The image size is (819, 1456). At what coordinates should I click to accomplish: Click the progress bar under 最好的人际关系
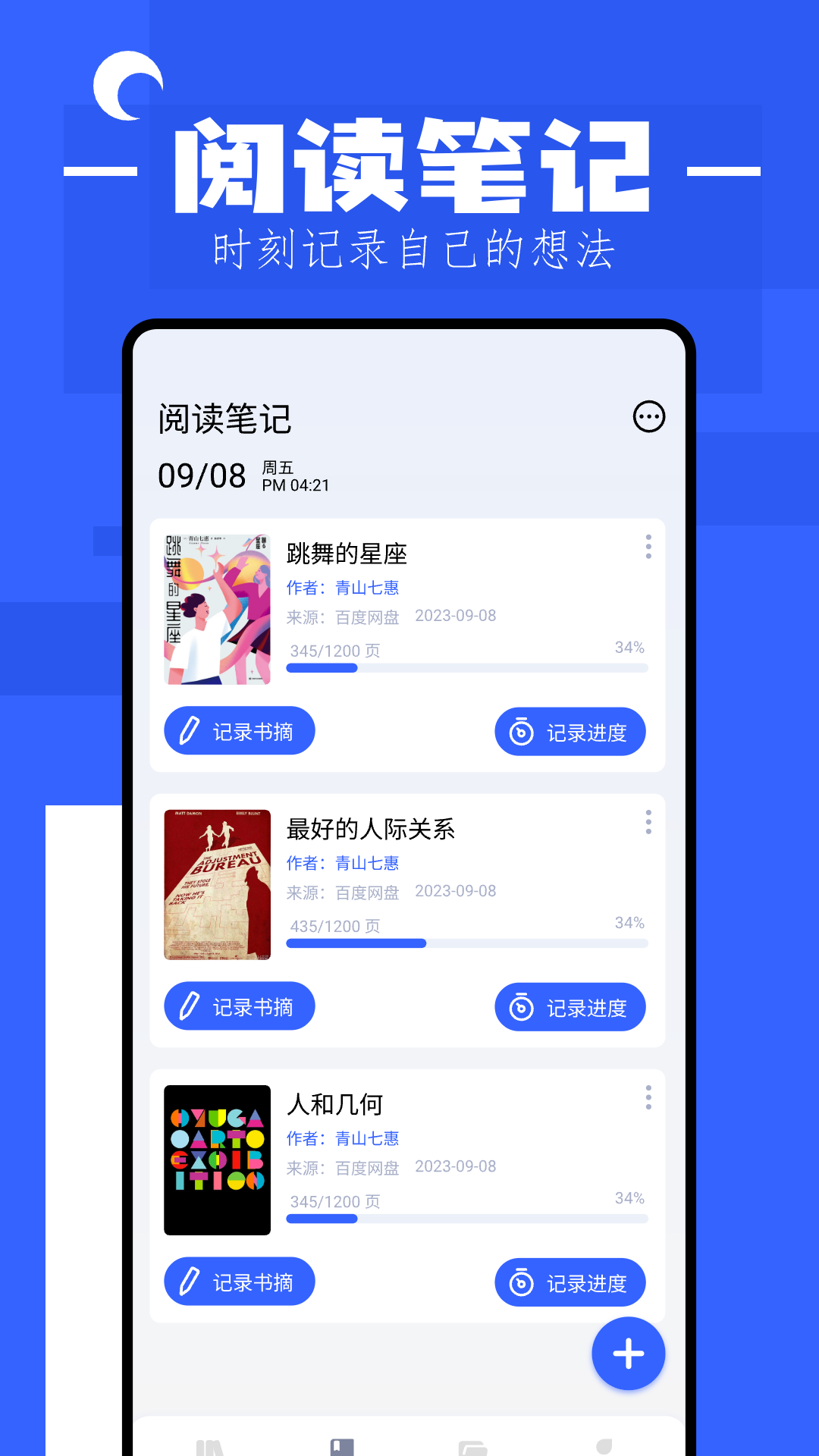[466, 943]
